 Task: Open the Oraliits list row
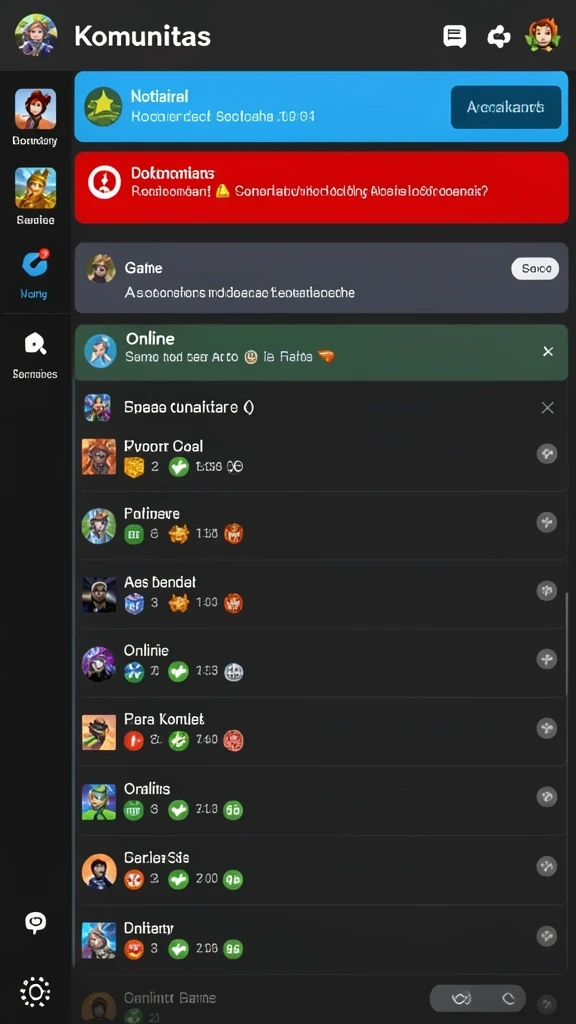[321, 801]
